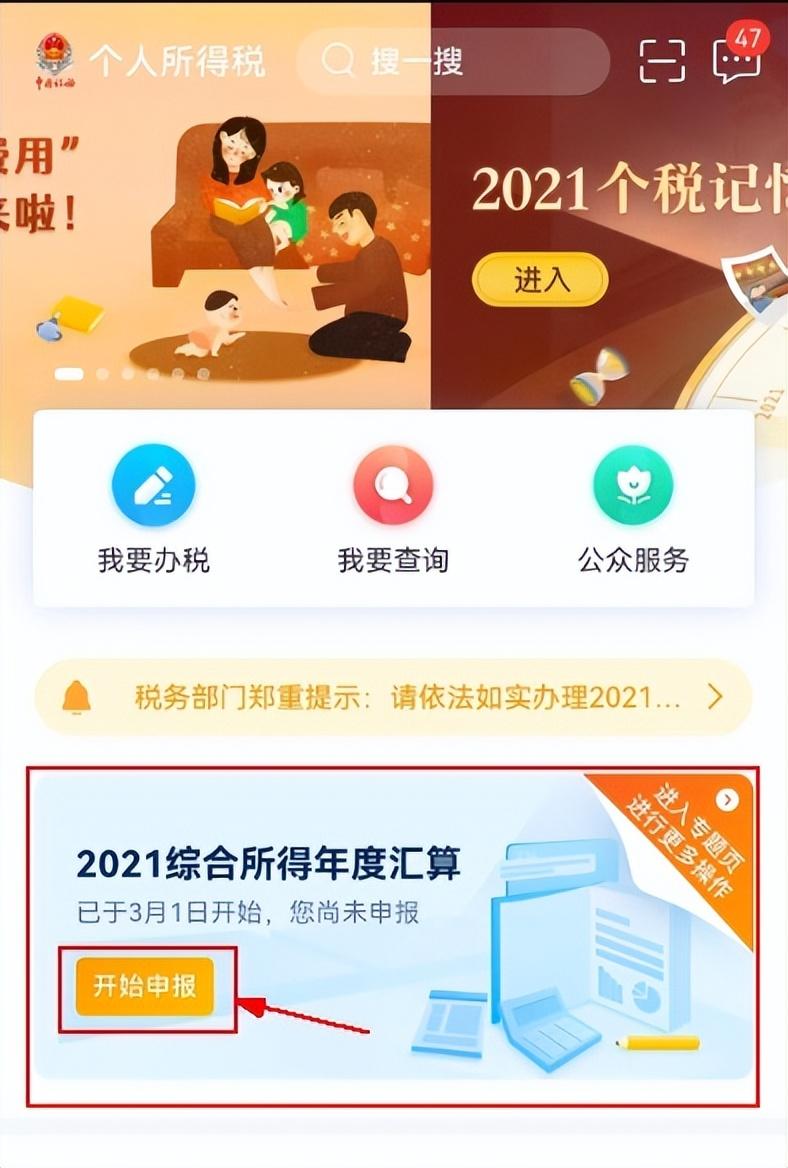Open the scan code icon
This screenshot has width=788, height=1168.
(662, 61)
